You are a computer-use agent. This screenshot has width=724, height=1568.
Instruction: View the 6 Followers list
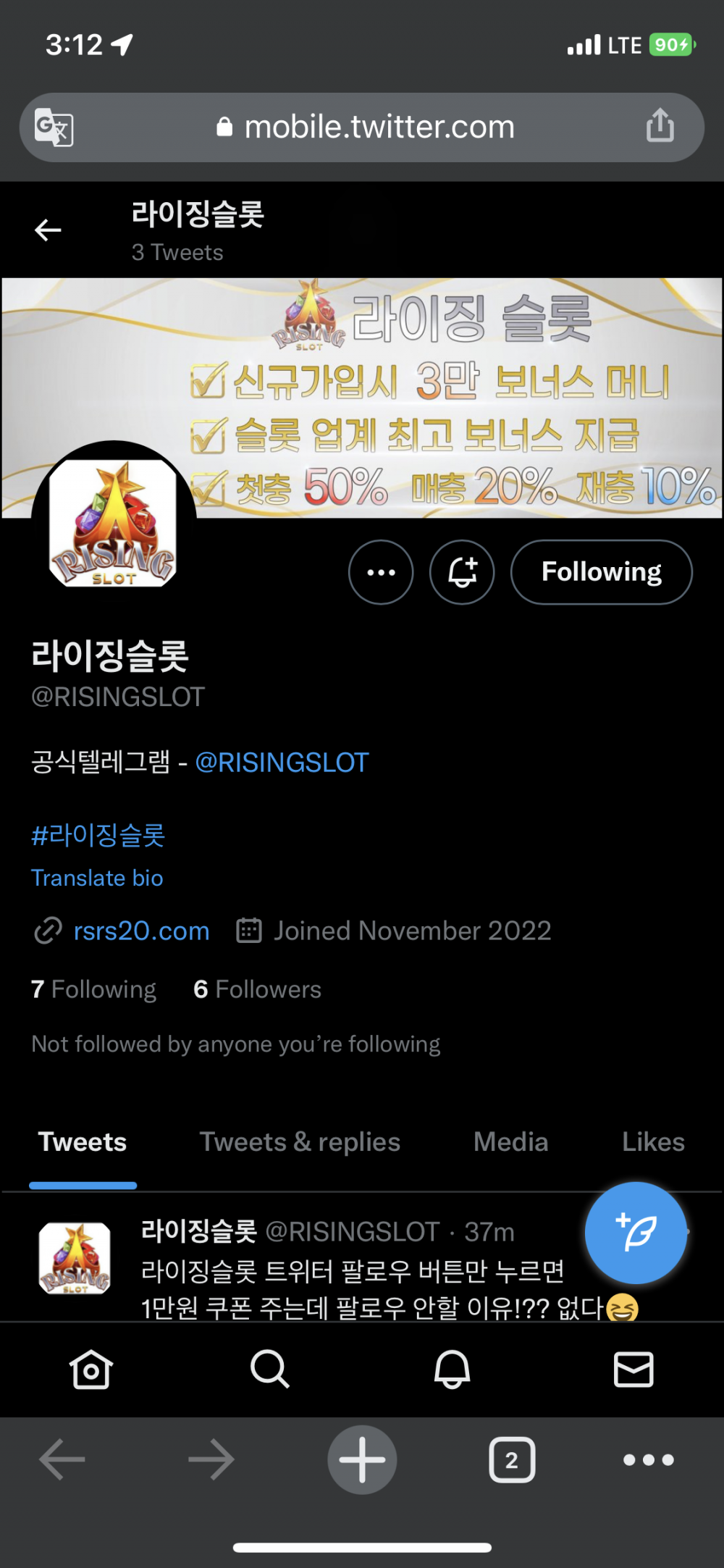tap(258, 989)
